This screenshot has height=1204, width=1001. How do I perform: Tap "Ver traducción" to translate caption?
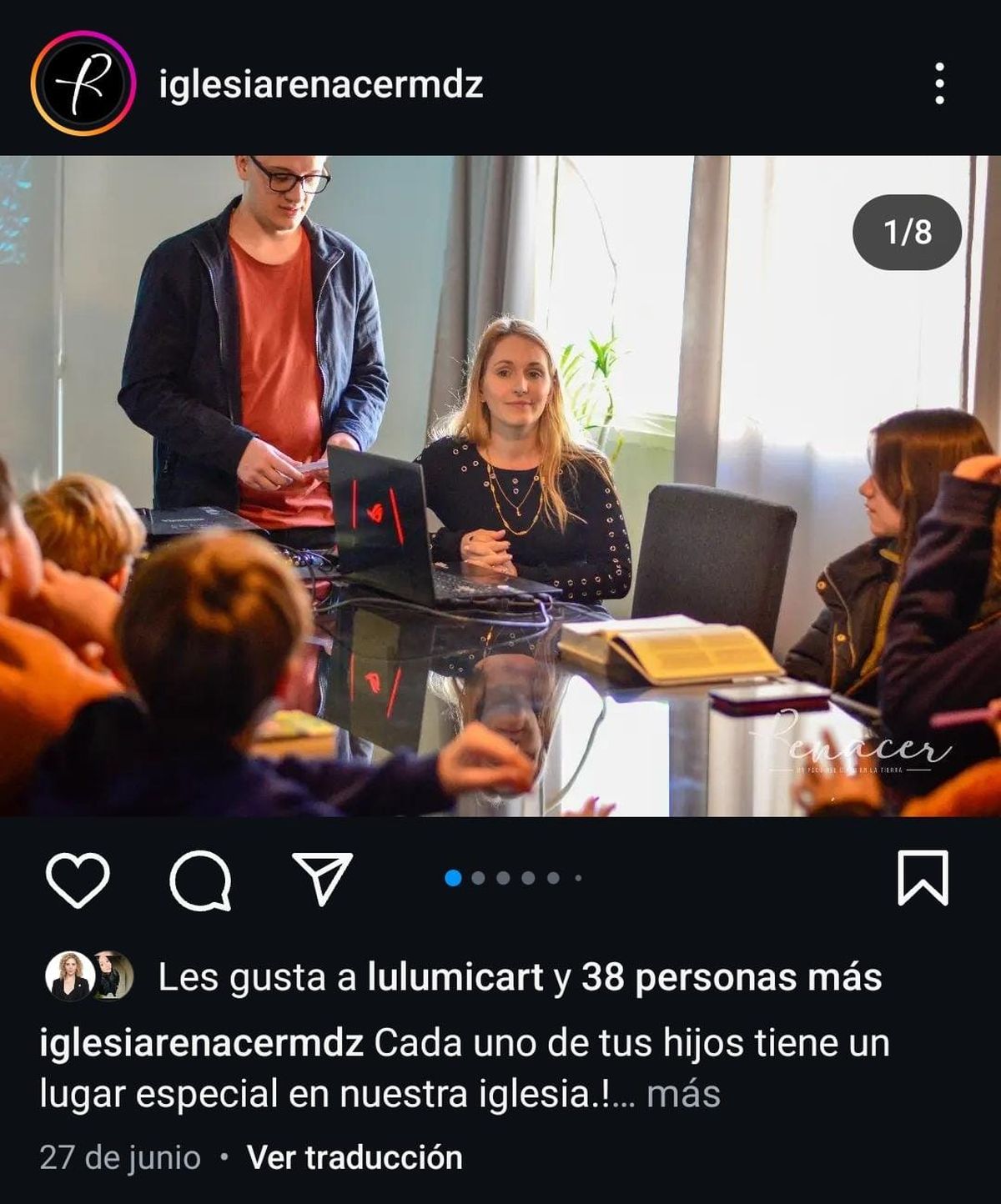(355, 1157)
